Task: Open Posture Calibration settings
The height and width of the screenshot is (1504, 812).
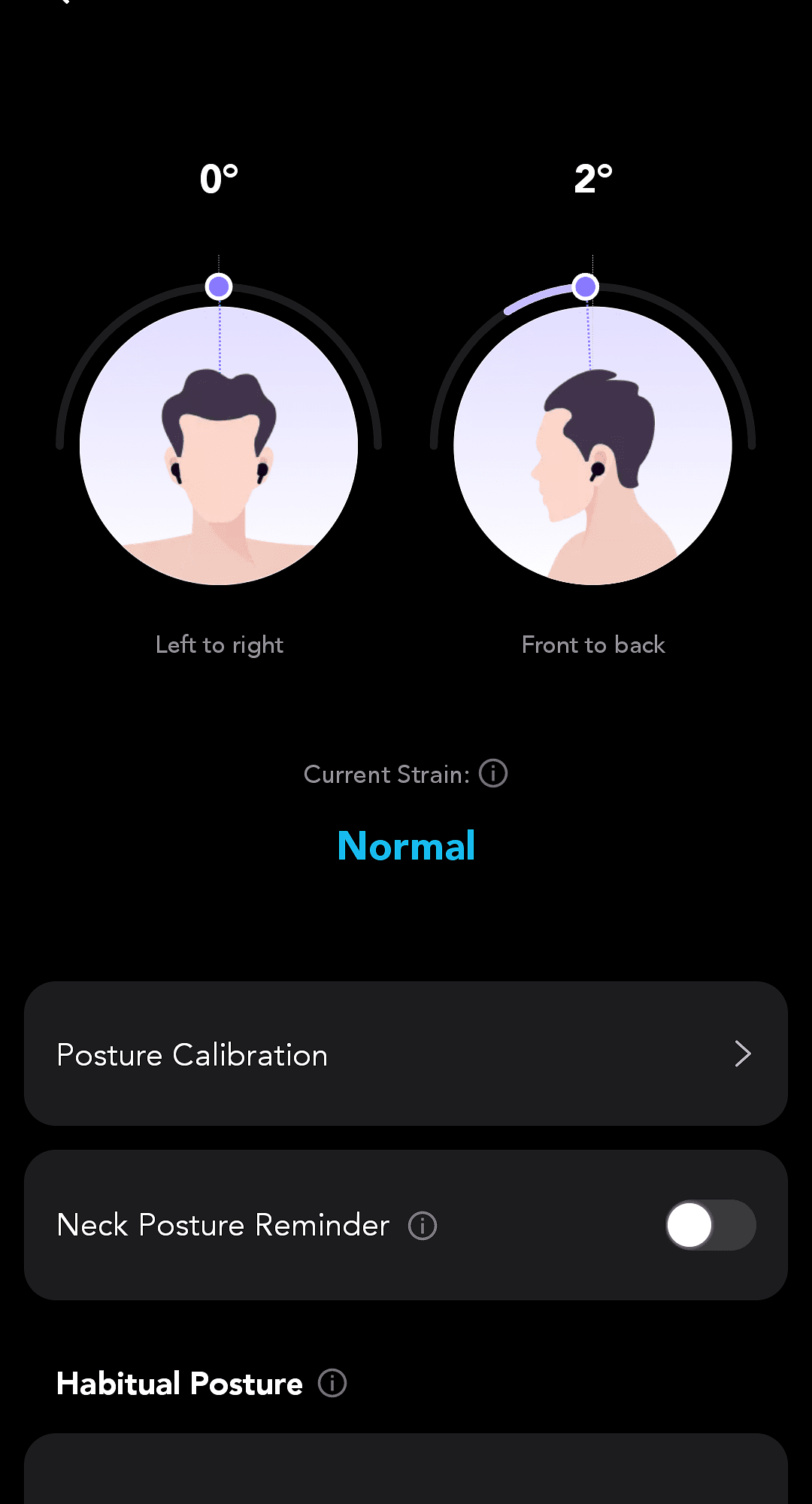Action: (x=406, y=1054)
